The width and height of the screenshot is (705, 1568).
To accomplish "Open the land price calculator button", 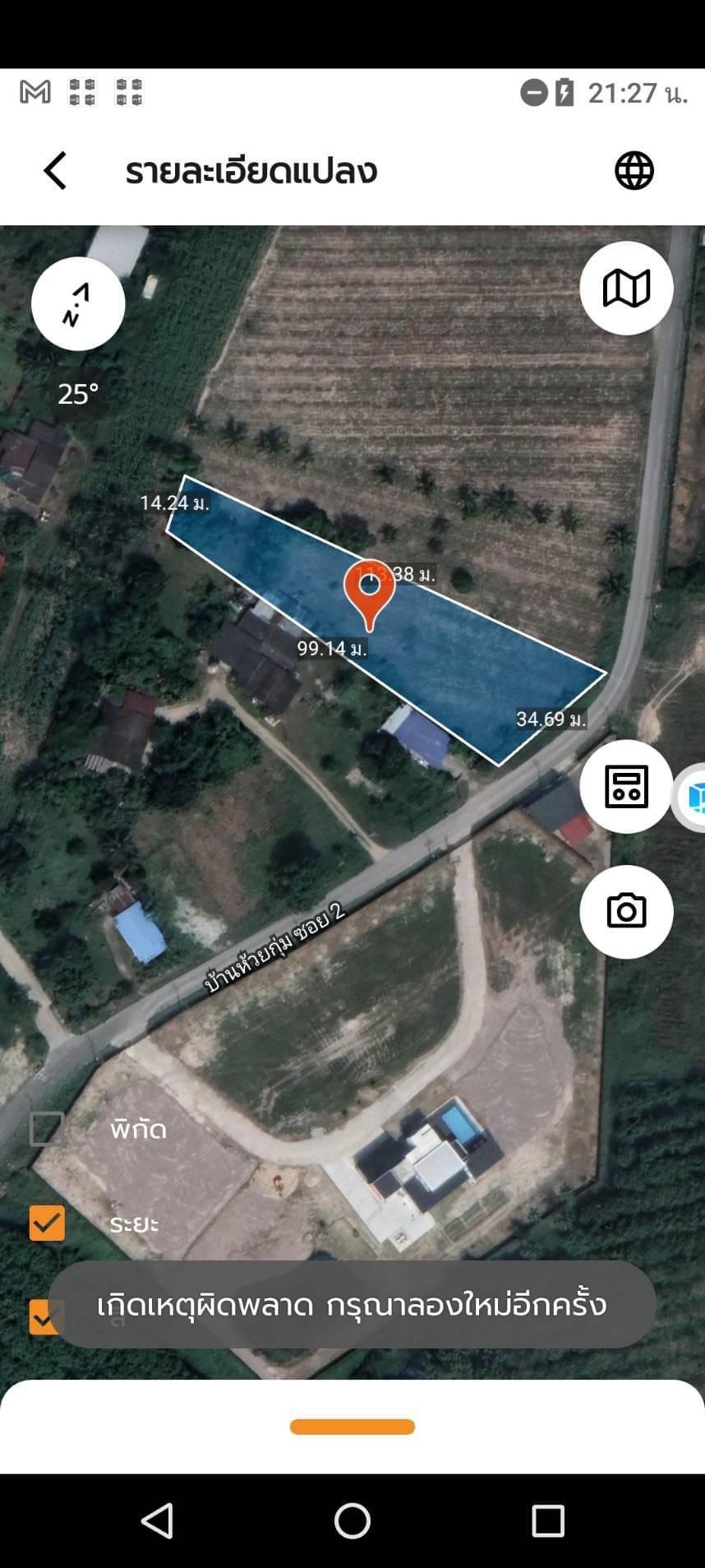I will pyautogui.click(x=626, y=787).
